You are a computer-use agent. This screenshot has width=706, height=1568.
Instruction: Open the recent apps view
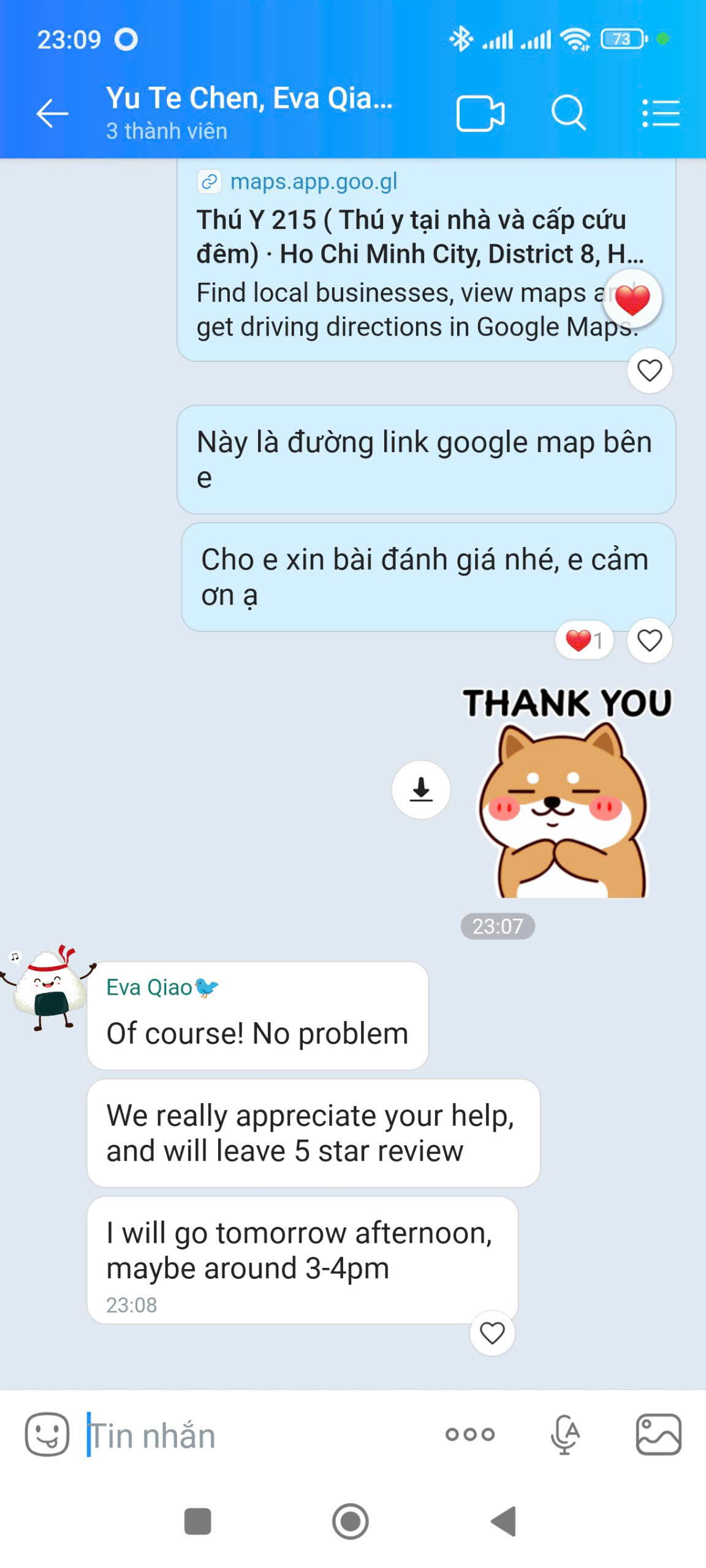coord(197,1521)
